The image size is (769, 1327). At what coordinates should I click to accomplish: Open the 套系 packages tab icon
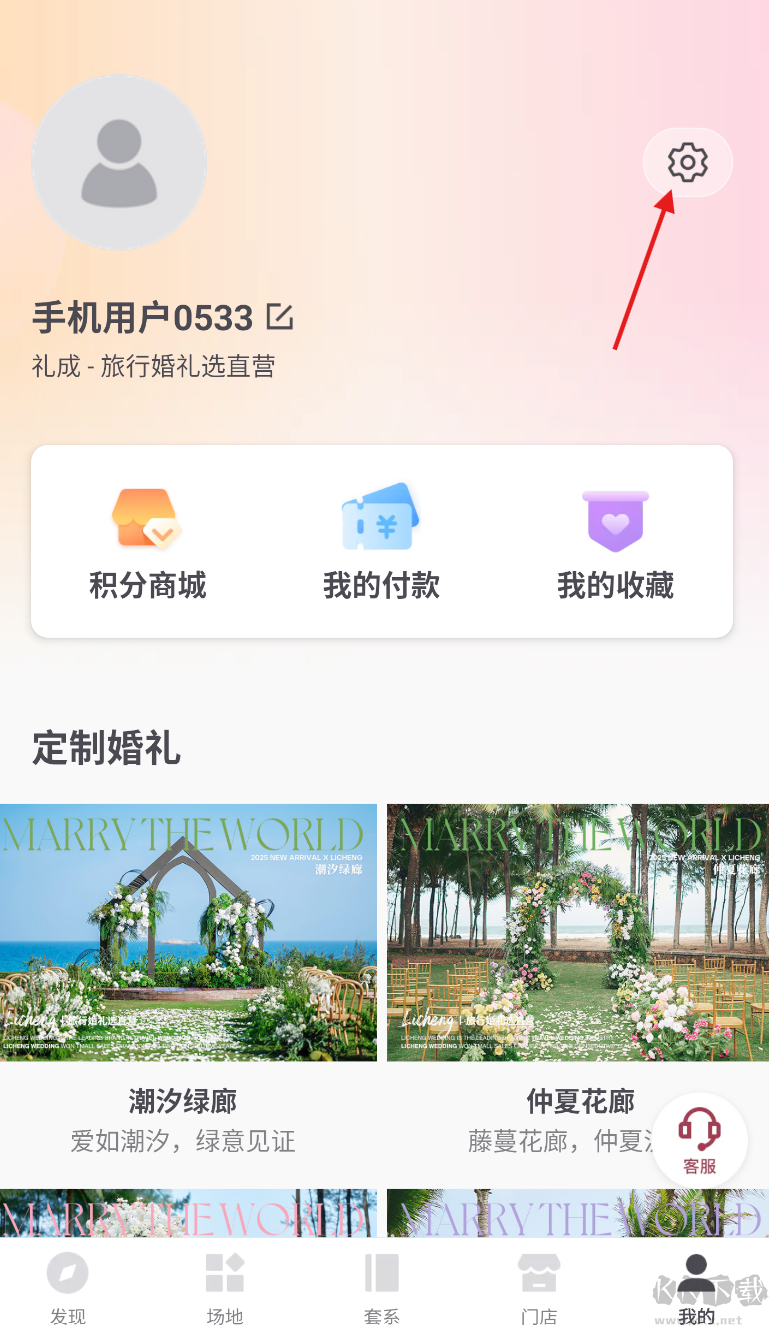[x=381, y=1273]
